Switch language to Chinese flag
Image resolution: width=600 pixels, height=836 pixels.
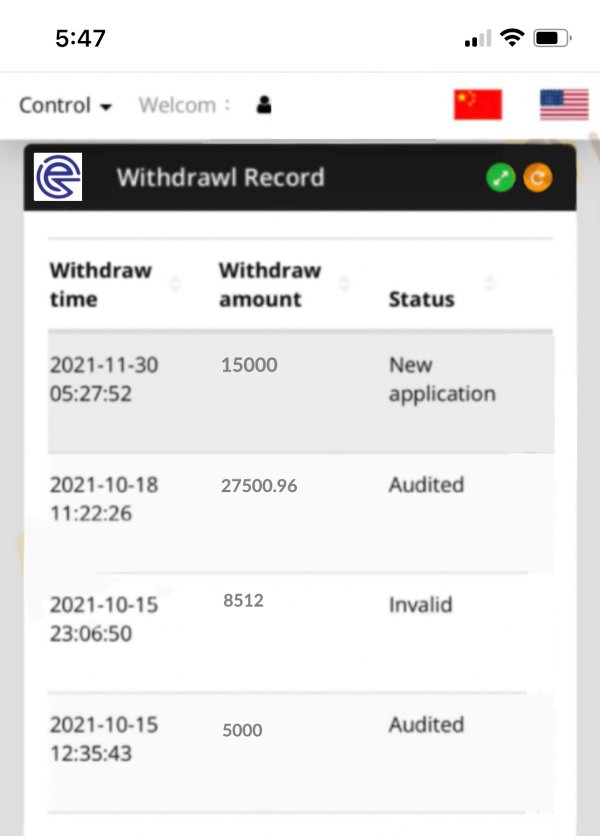pyautogui.click(x=477, y=104)
